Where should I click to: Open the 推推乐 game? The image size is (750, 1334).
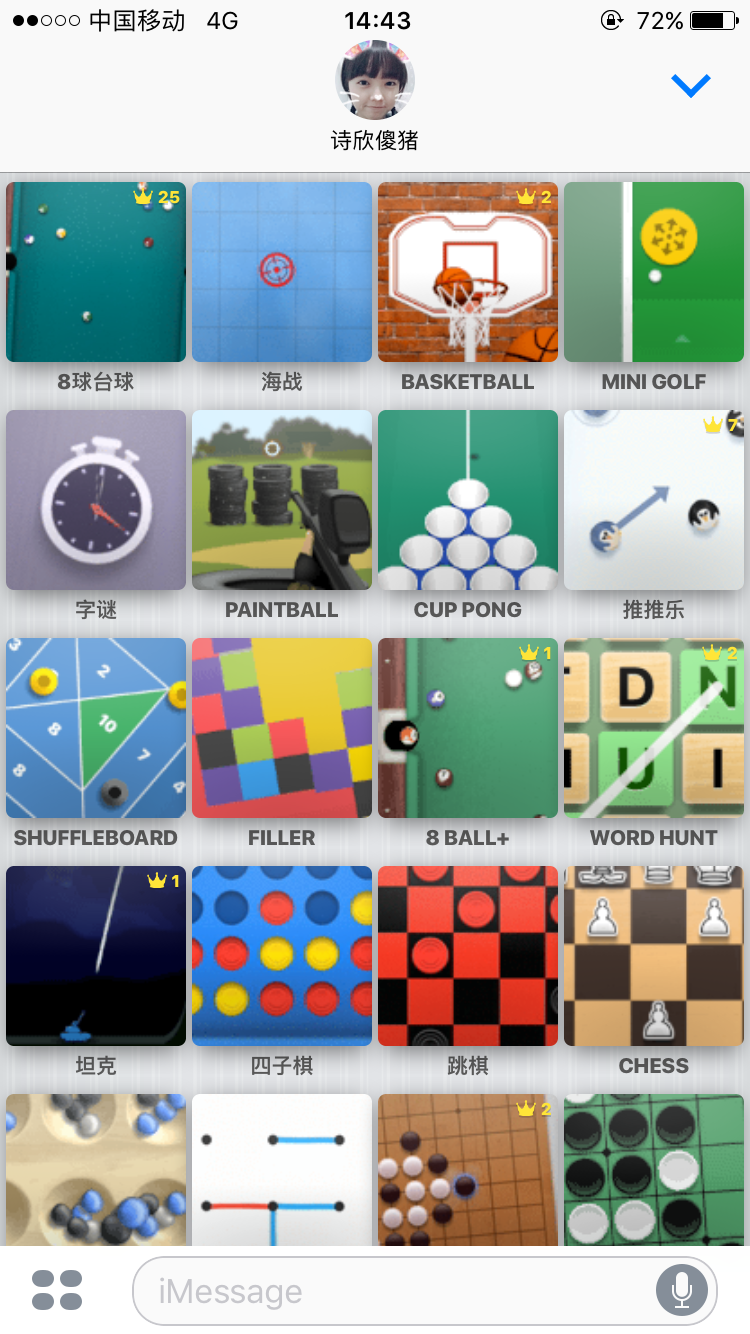(x=654, y=500)
